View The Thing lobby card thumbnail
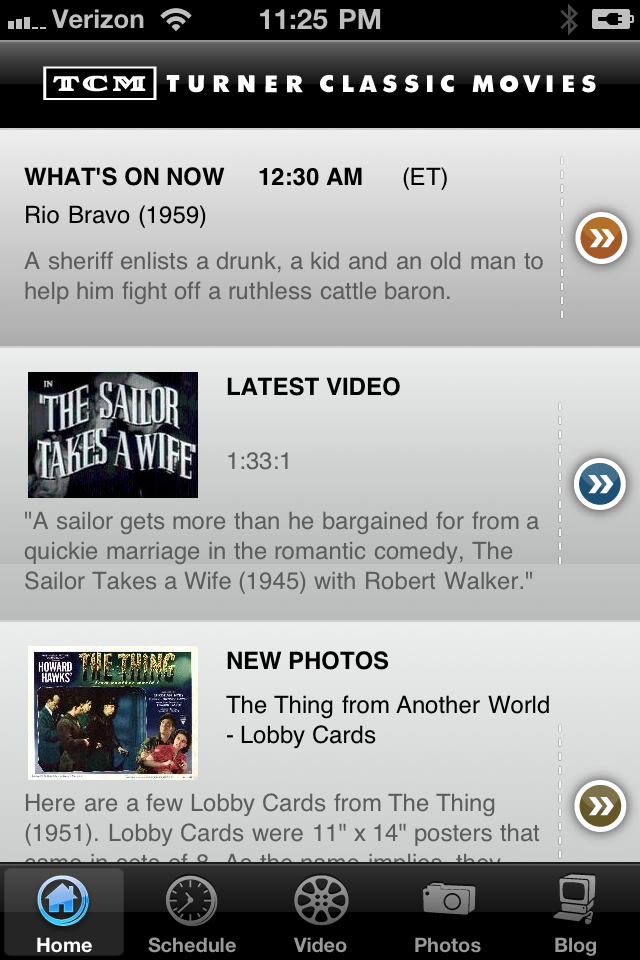The width and height of the screenshot is (640, 960). click(113, 712)
